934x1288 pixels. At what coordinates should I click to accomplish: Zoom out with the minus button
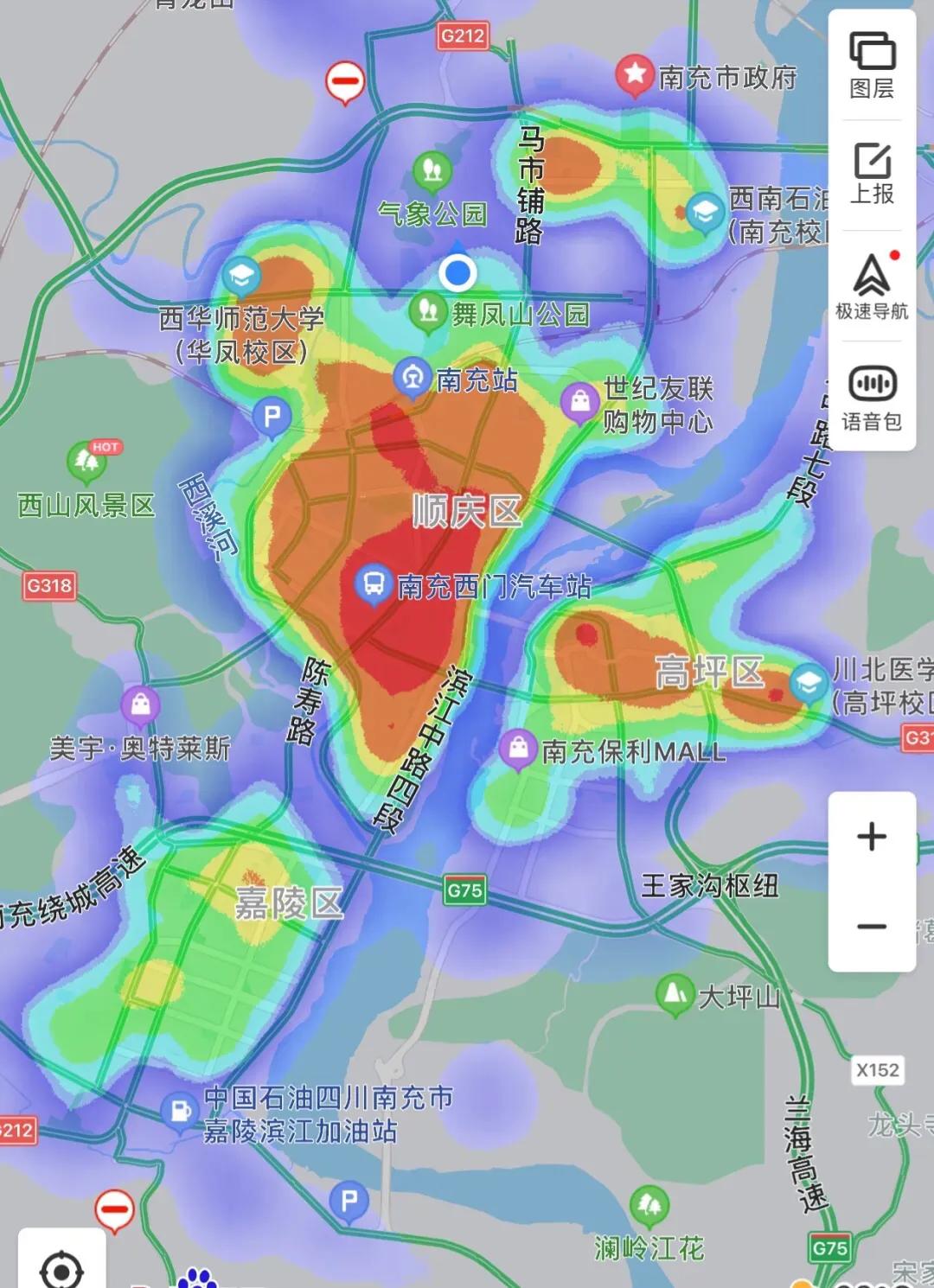[870, 927]
